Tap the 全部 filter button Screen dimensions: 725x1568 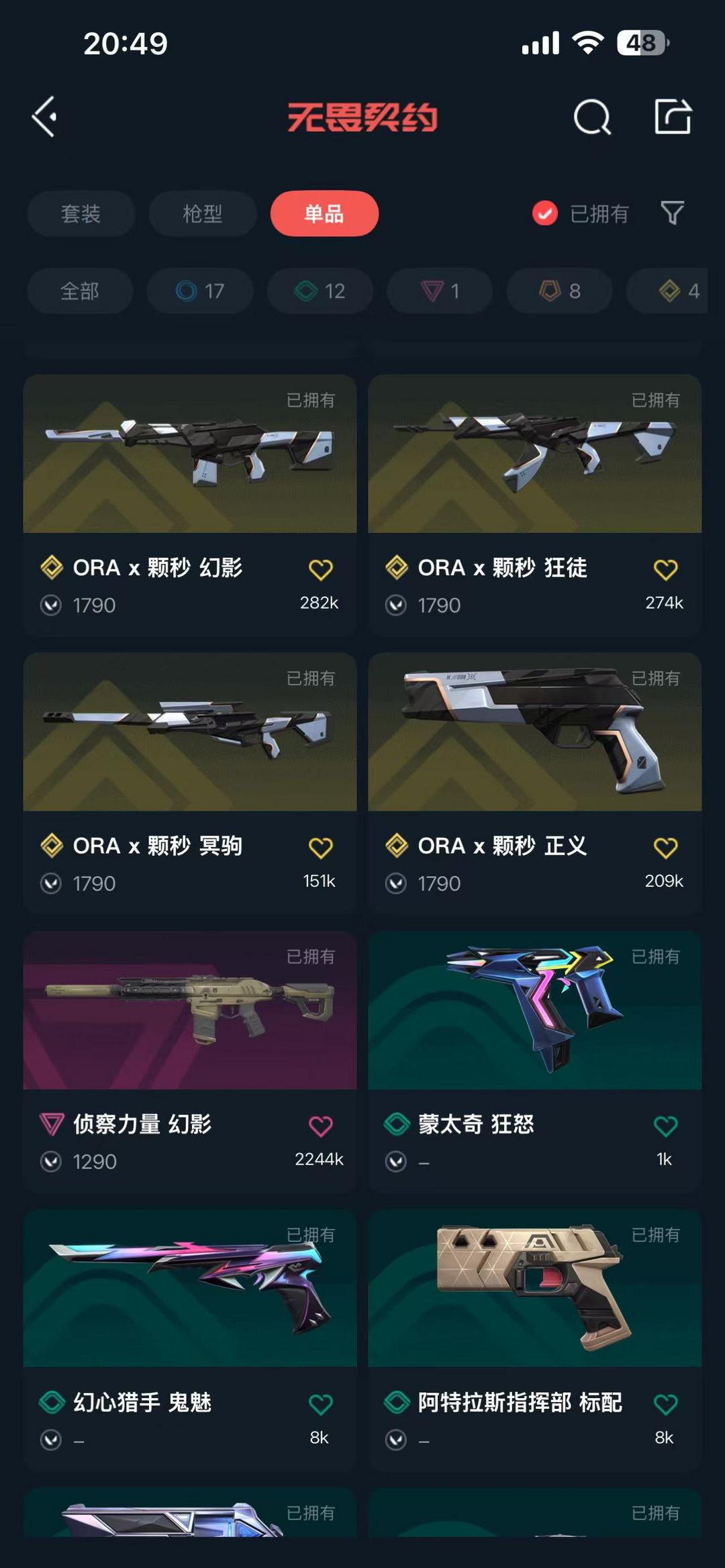[79, 291]
